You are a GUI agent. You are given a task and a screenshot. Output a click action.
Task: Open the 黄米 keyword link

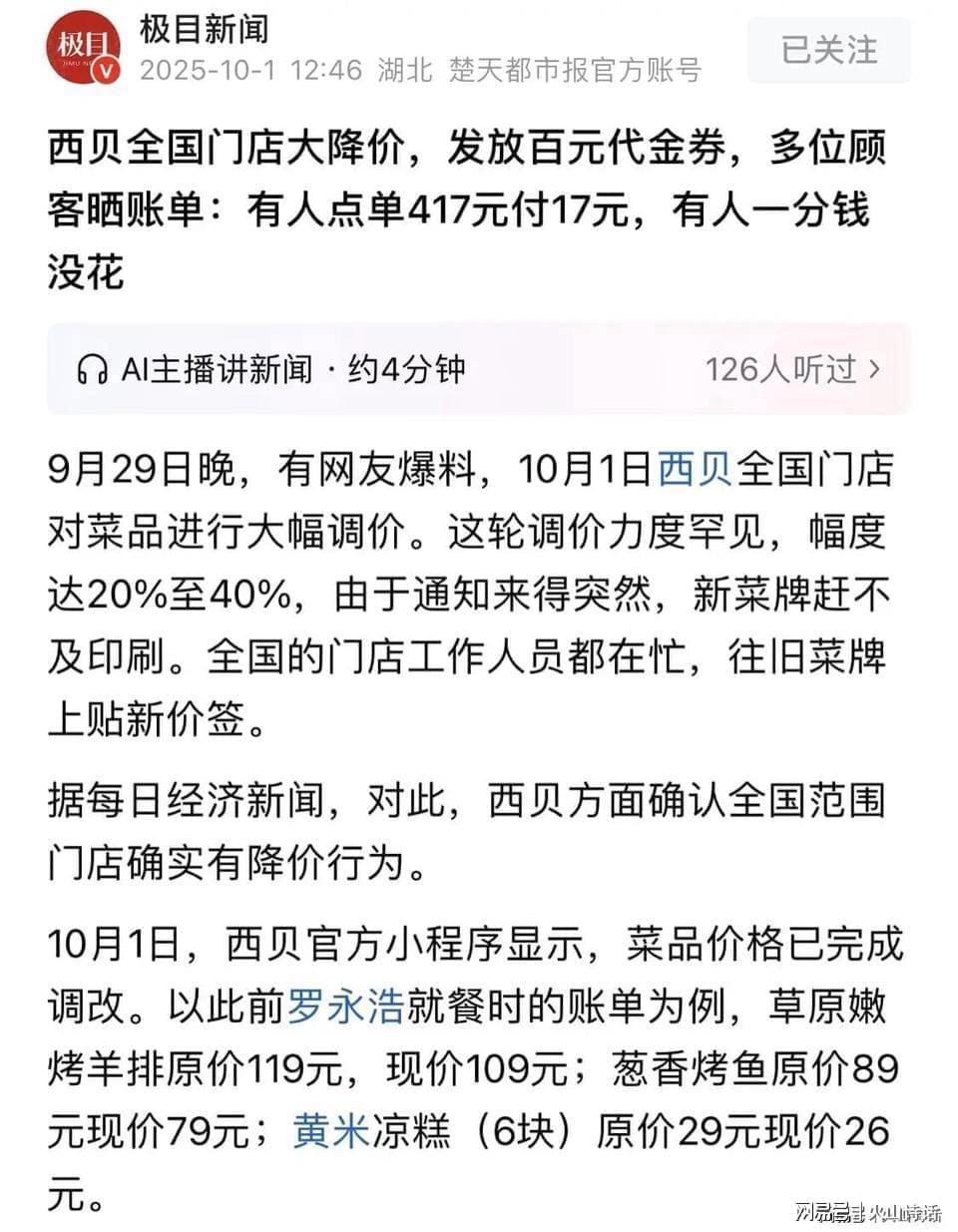331,1132
